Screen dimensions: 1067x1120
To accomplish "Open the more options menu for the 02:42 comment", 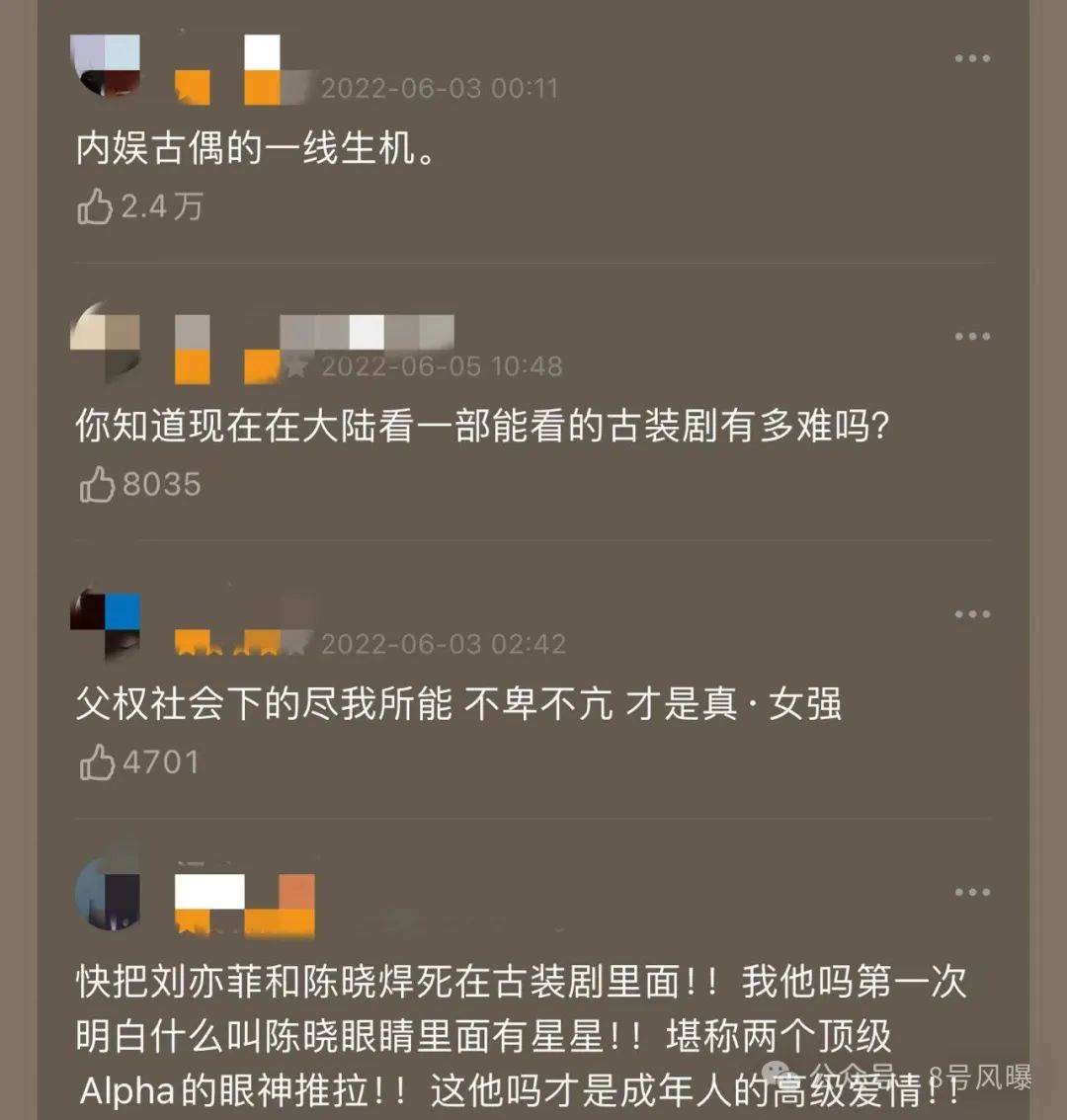I will click(x=972, y=615).
